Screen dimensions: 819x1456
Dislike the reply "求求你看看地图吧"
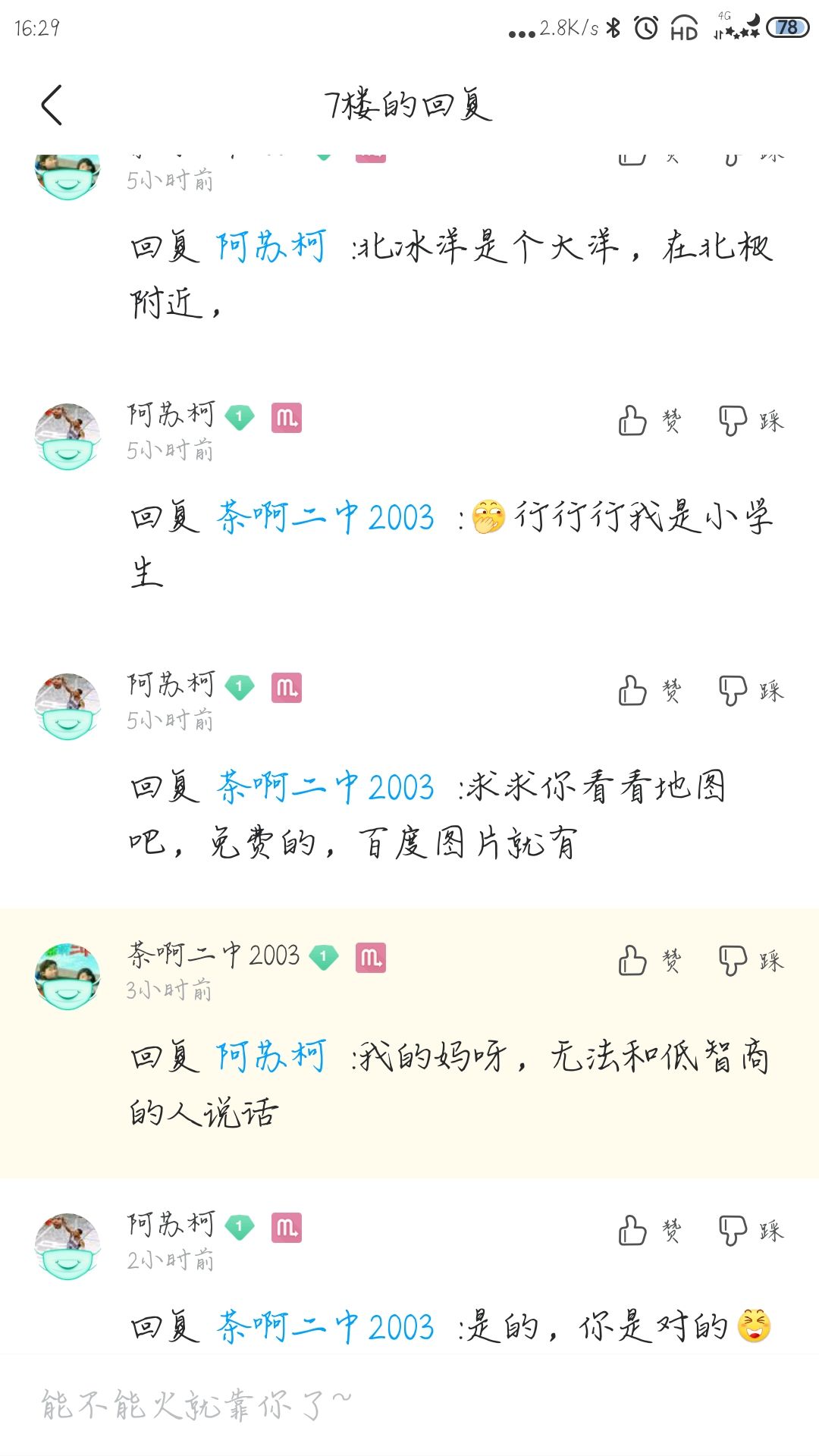click(751, 691)
